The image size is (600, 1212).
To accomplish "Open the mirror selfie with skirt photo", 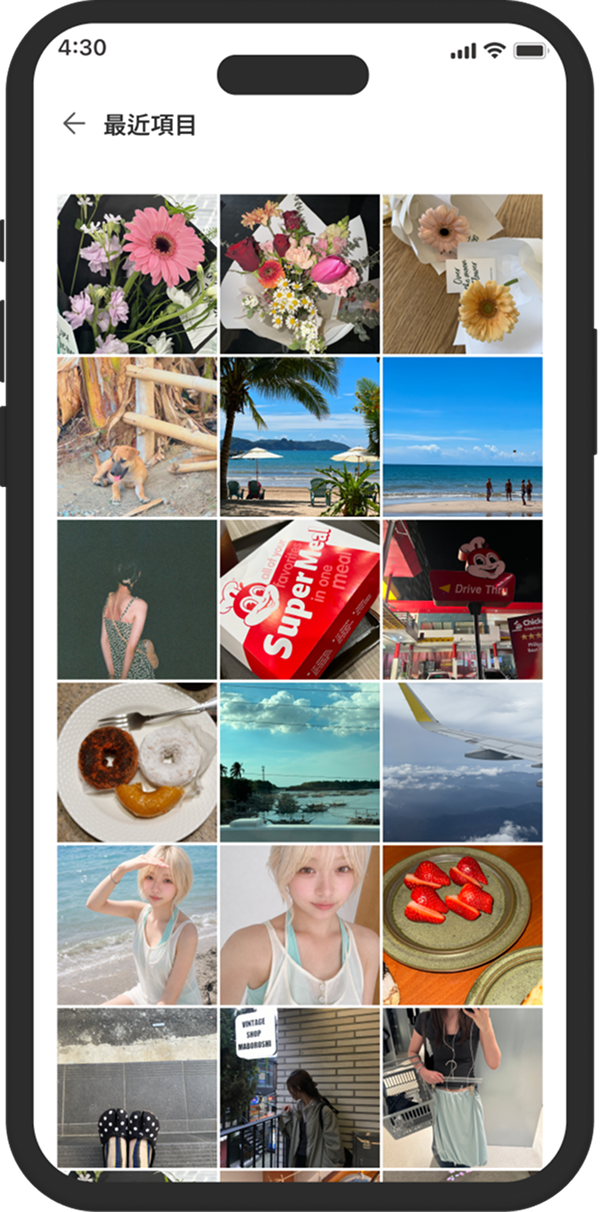I will [x=463, y=1088].
